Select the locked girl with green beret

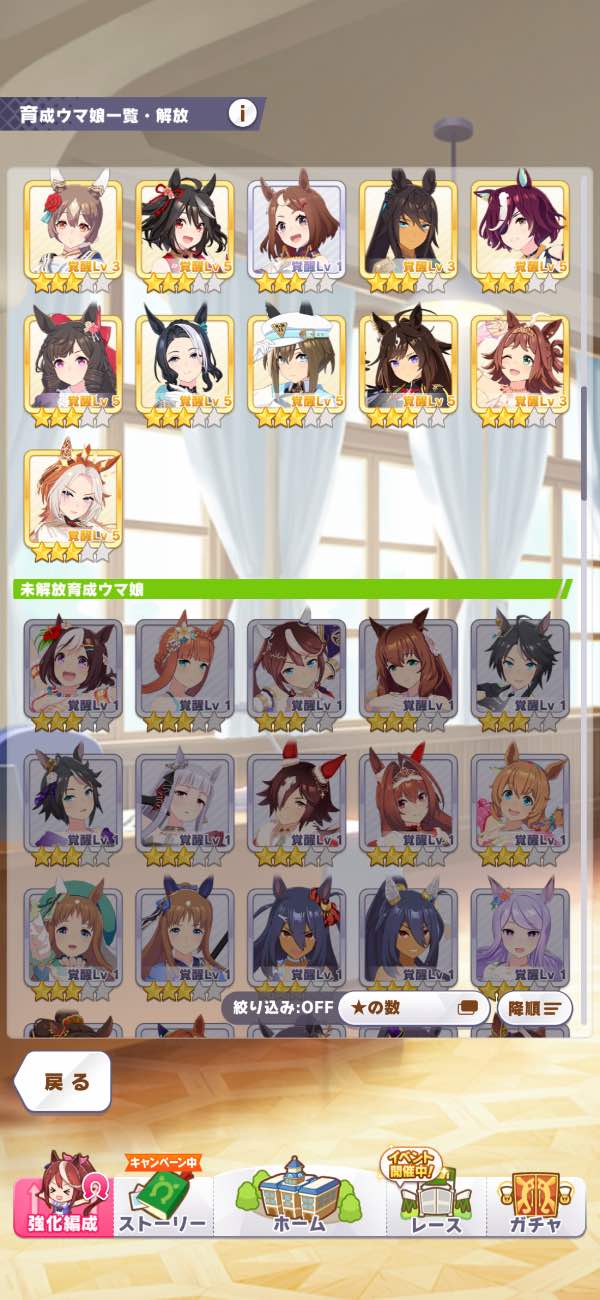[72, 935]
